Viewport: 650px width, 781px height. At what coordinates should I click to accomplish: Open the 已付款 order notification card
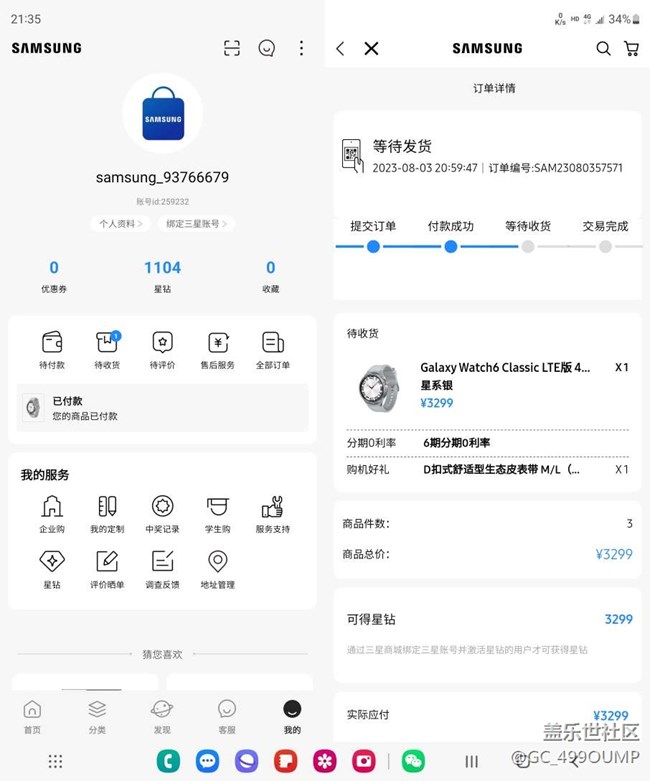pos(162,407)
